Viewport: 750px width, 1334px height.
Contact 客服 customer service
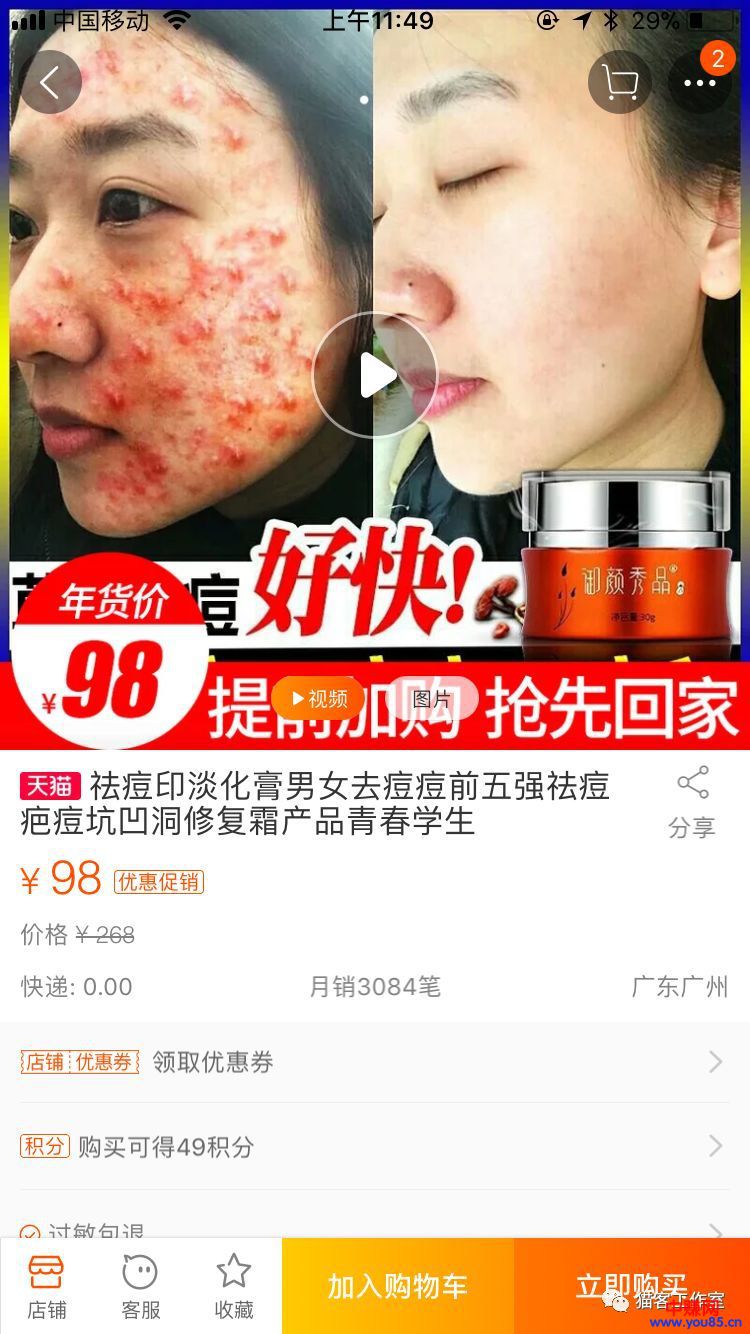[x=140, y=1287]
